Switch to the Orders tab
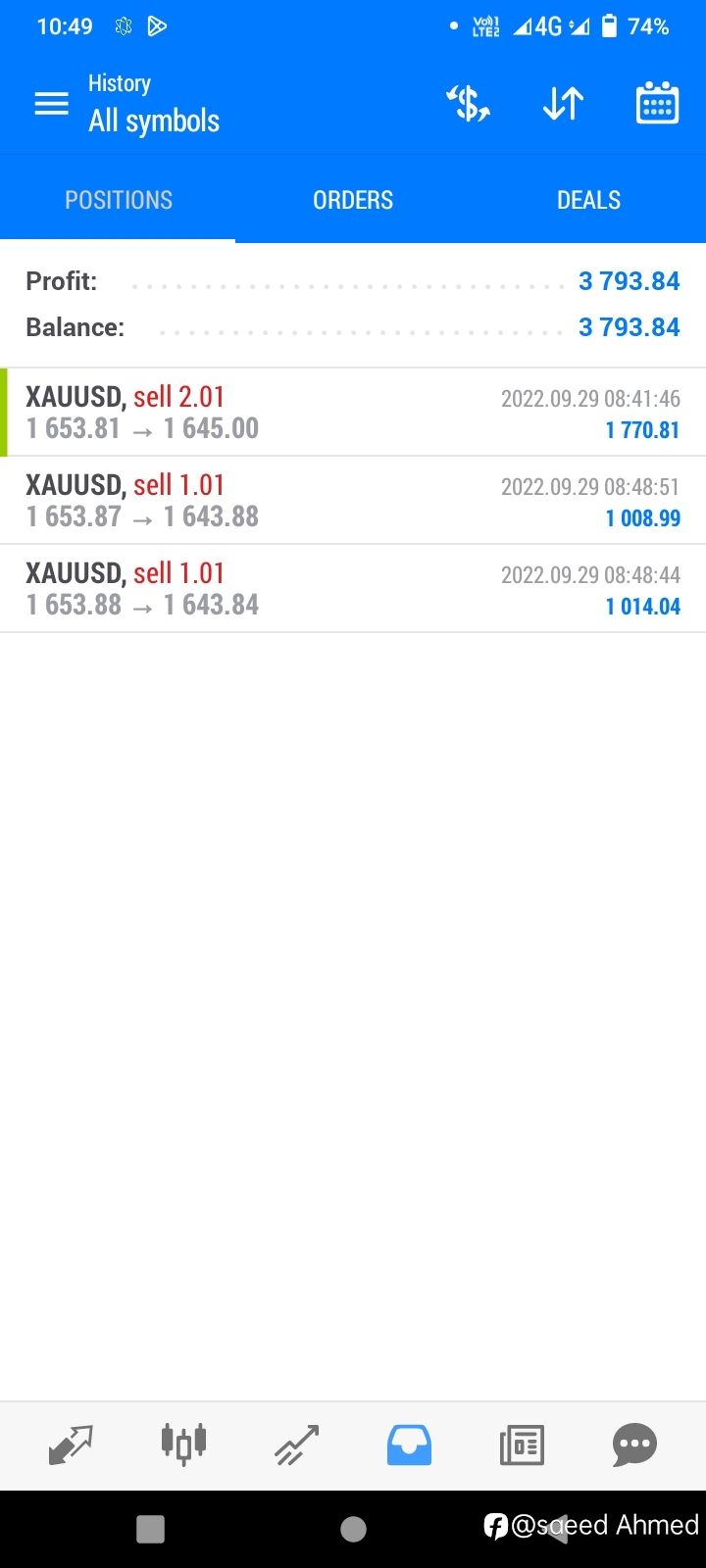706x1568 pixels. 353,200
